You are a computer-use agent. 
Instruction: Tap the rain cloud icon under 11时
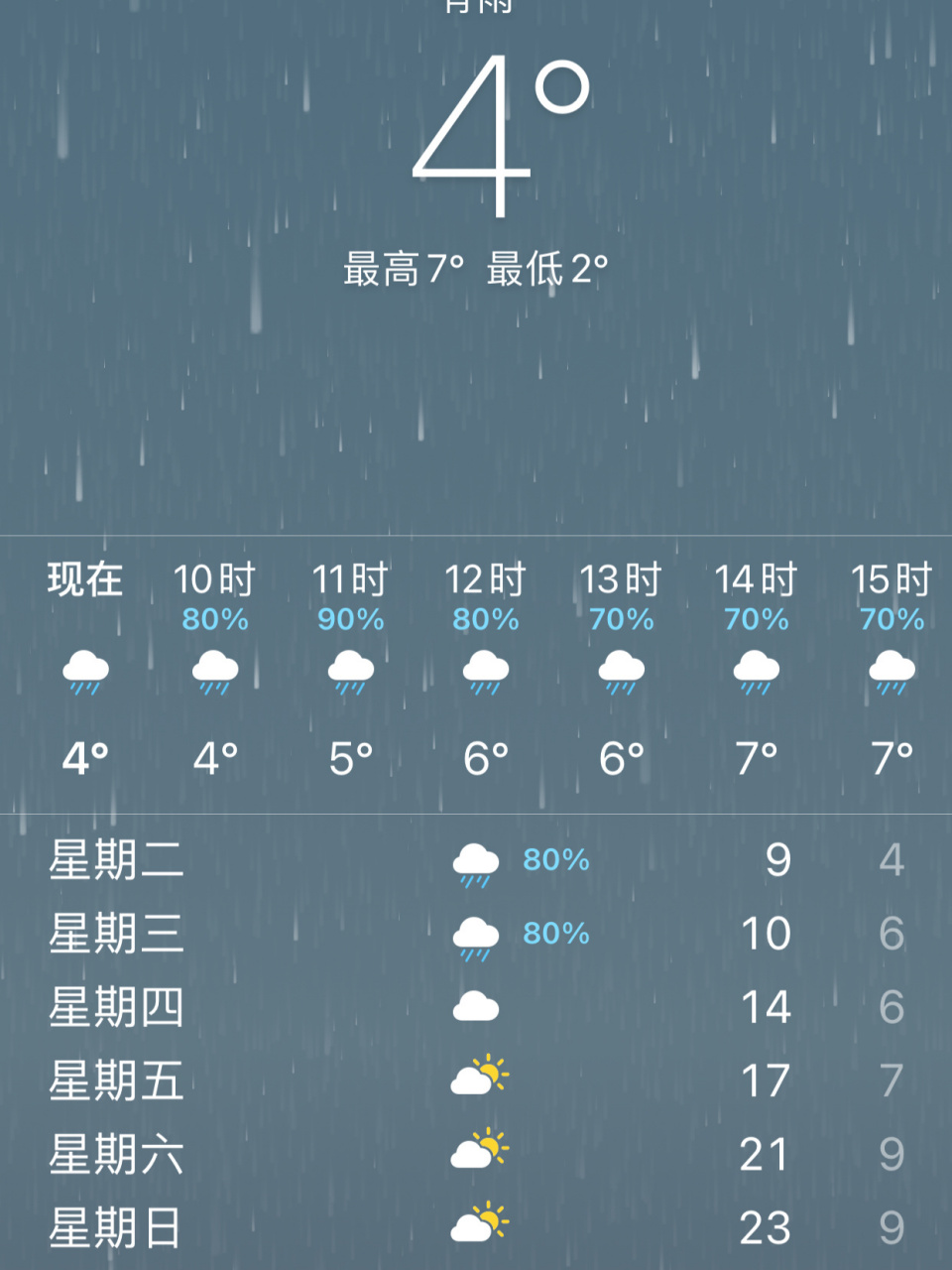coord(349,672)
